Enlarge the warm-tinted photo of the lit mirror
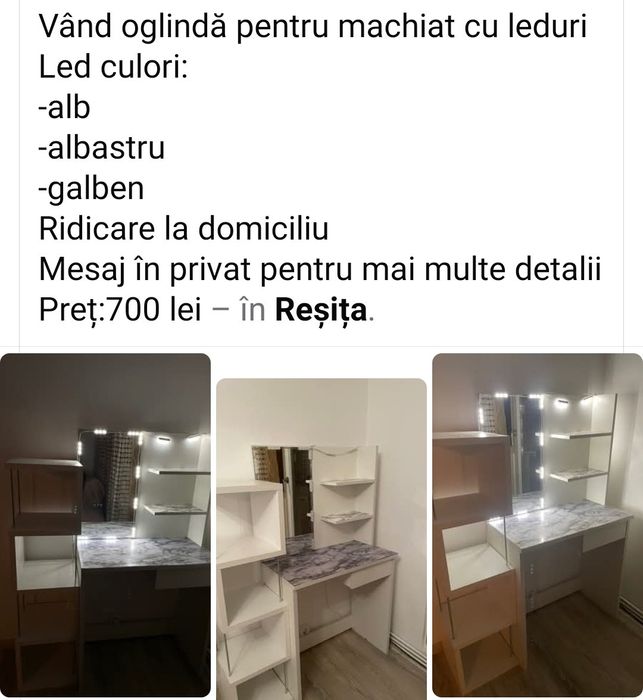The height and width of the screenshot is (700, 643). click(537, 525)
